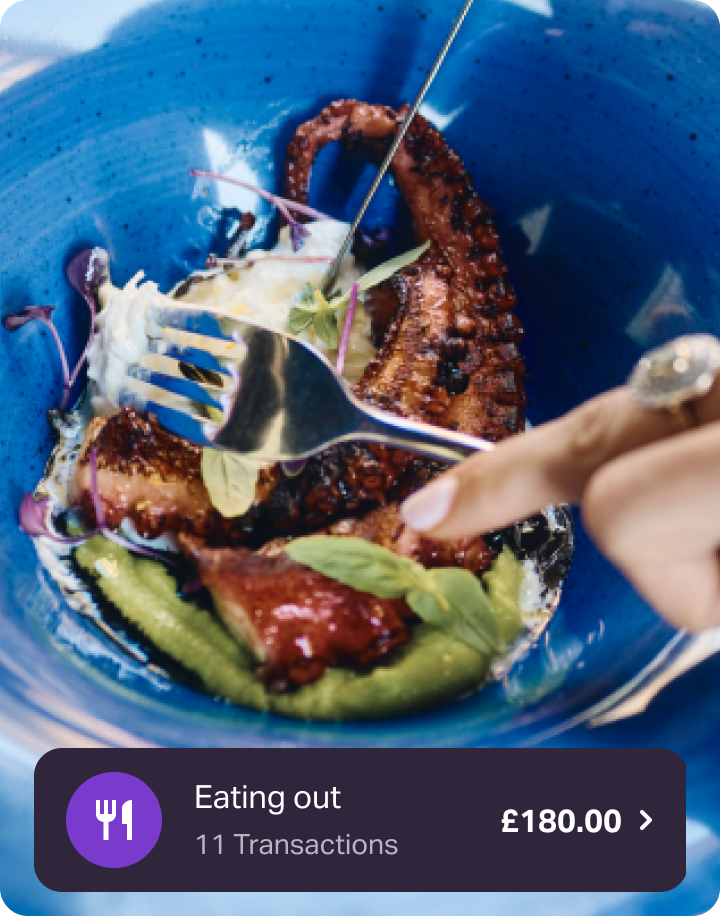Viewport: 720px width, 916px height.
Task: Select the knife icon beside the fork
Action: [126, 820]
